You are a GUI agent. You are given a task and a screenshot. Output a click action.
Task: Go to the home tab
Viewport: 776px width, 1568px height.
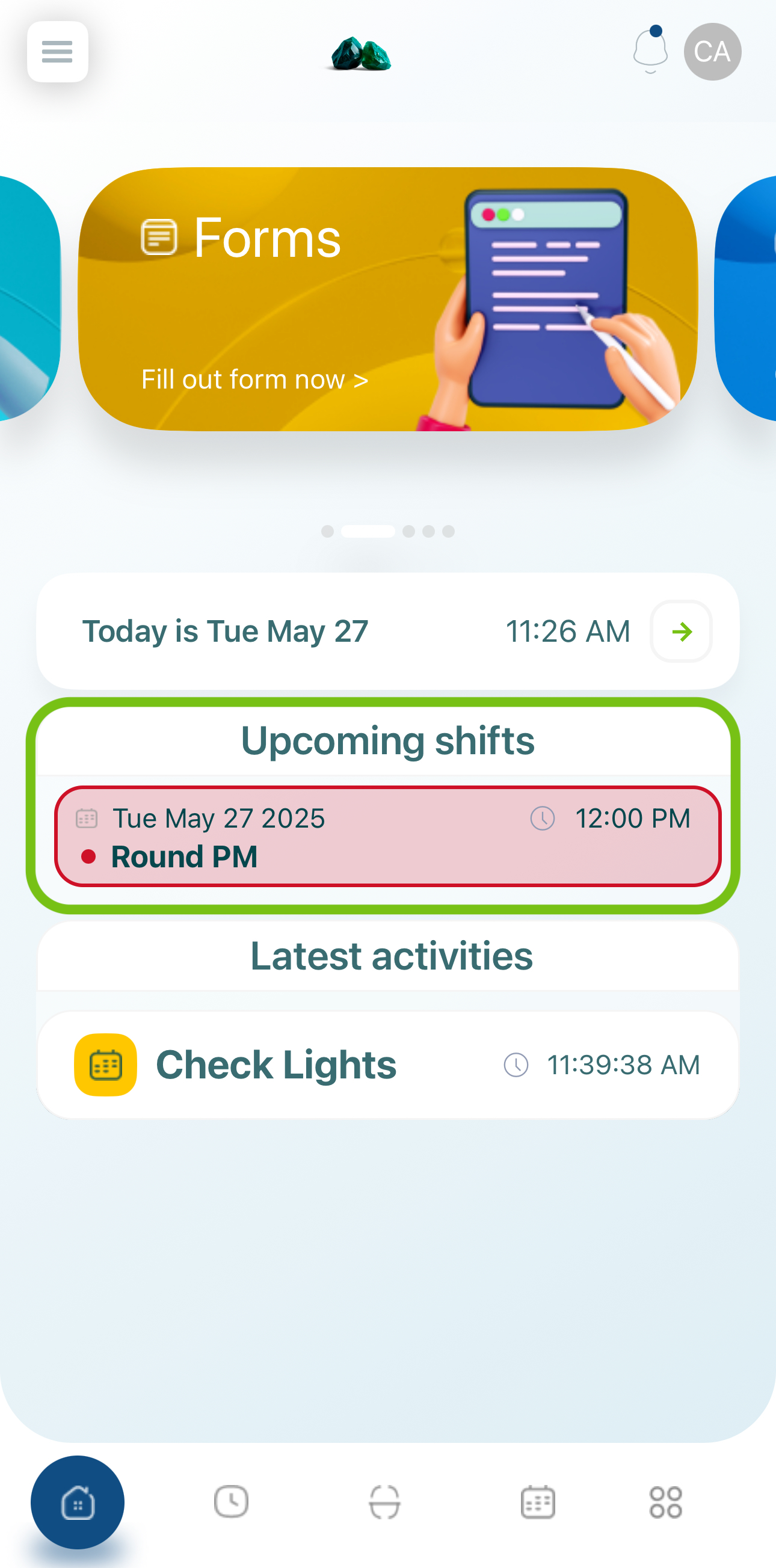click(x=78, y=1502)
